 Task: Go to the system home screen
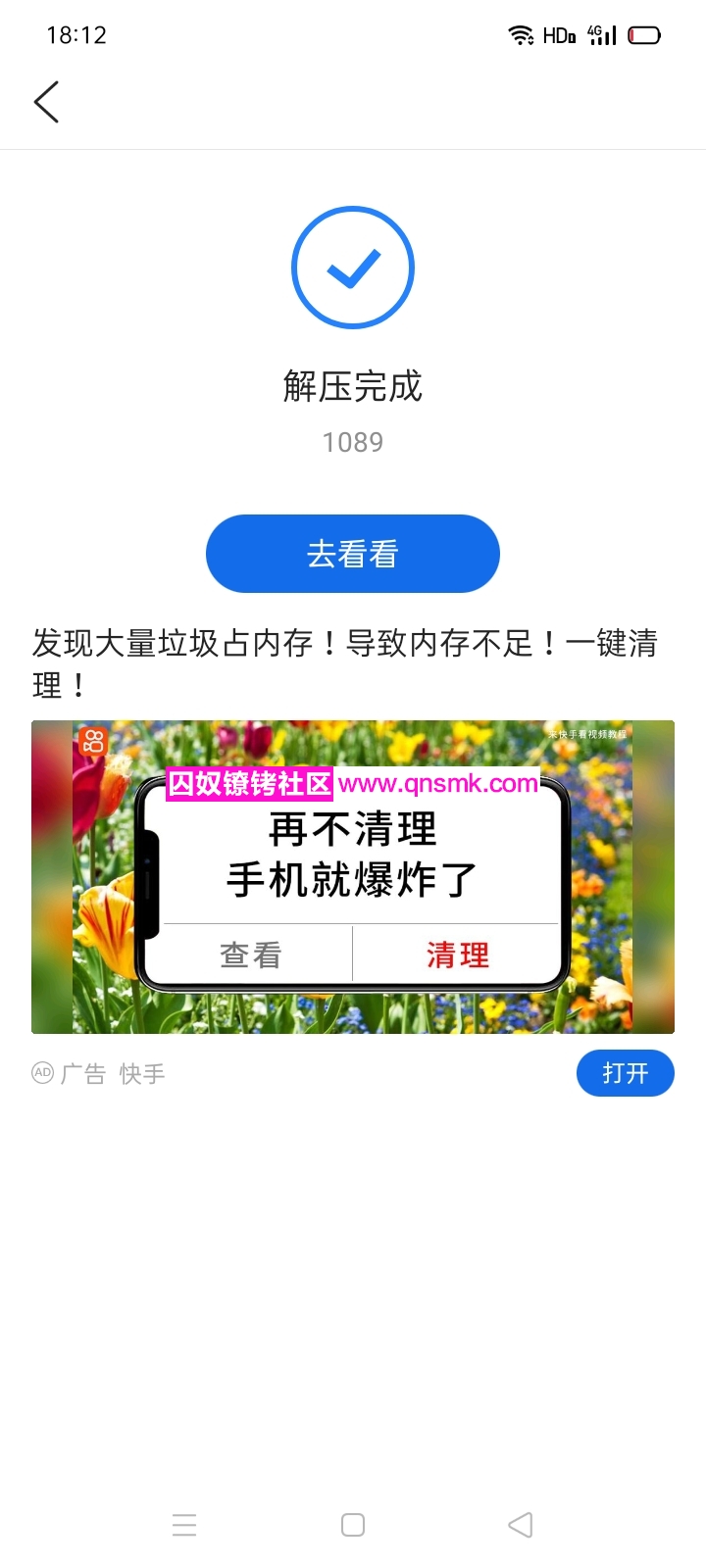[353, 1524]
